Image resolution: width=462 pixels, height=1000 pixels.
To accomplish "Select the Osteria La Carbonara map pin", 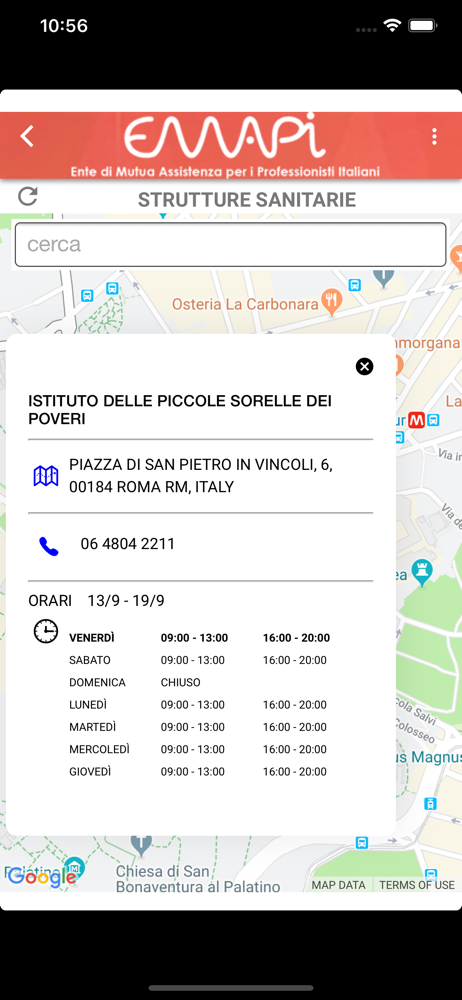I will [x=331, y=302].
